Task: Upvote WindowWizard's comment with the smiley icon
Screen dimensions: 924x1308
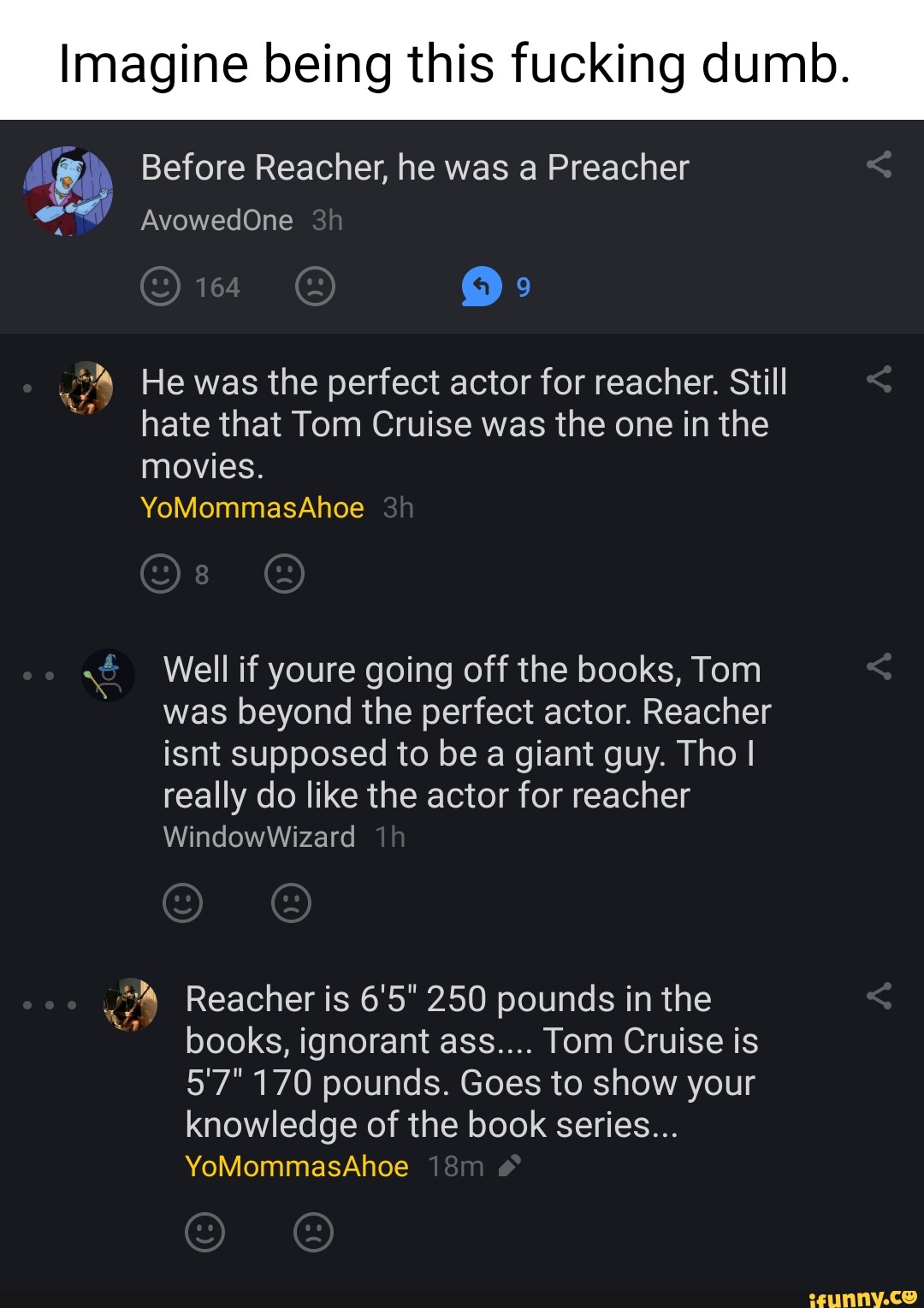Action: click(x=184, y=902)
